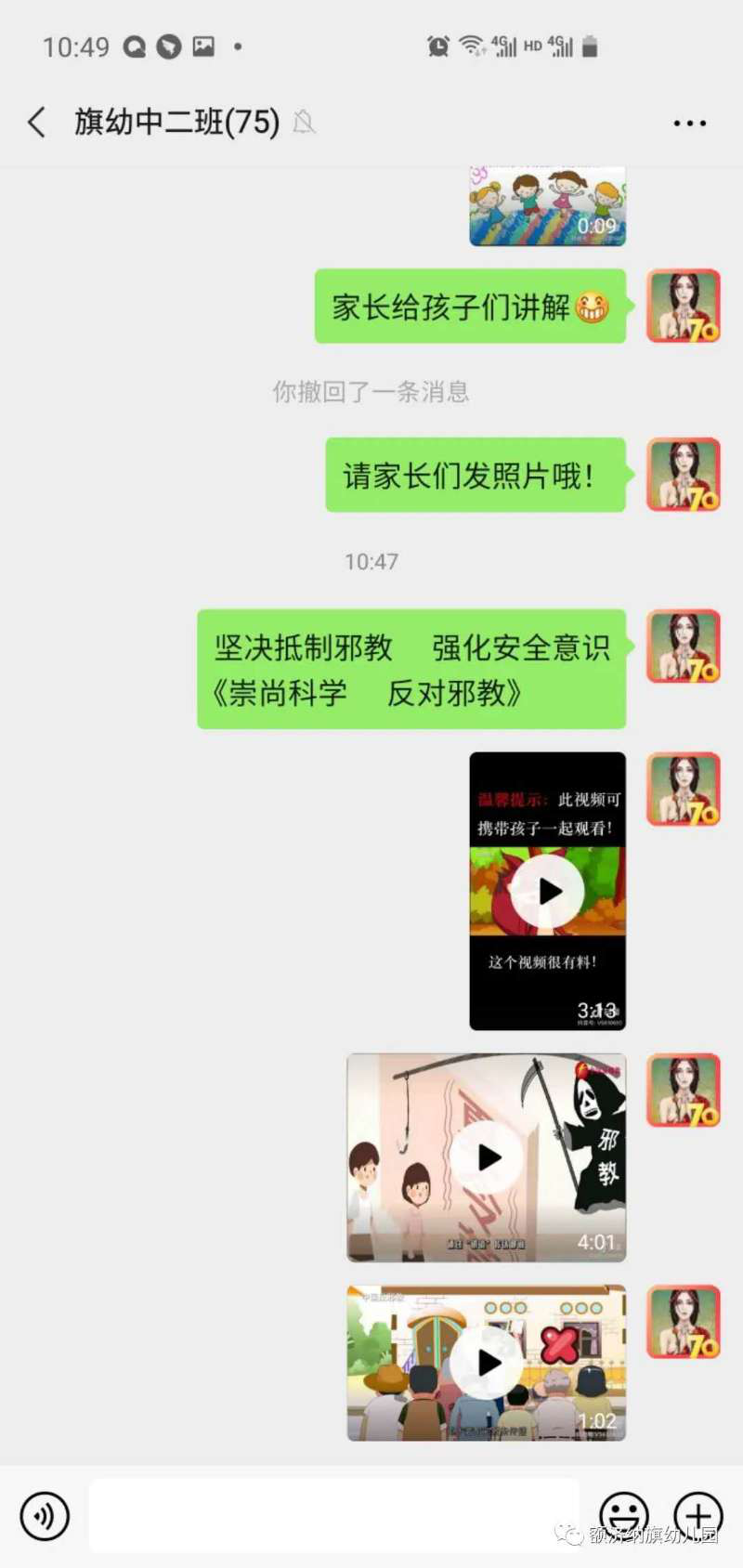Open the three-dot chat menu
The image size is (743, 1568).
[689, 123]
